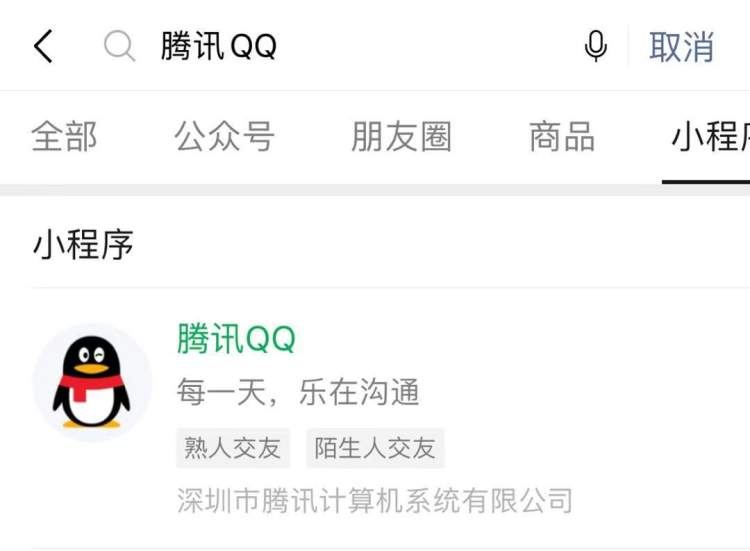The width and height of the screenshot is (750, 551).
Task: Switch to the 公众号 tab
Action: [224, 137]
